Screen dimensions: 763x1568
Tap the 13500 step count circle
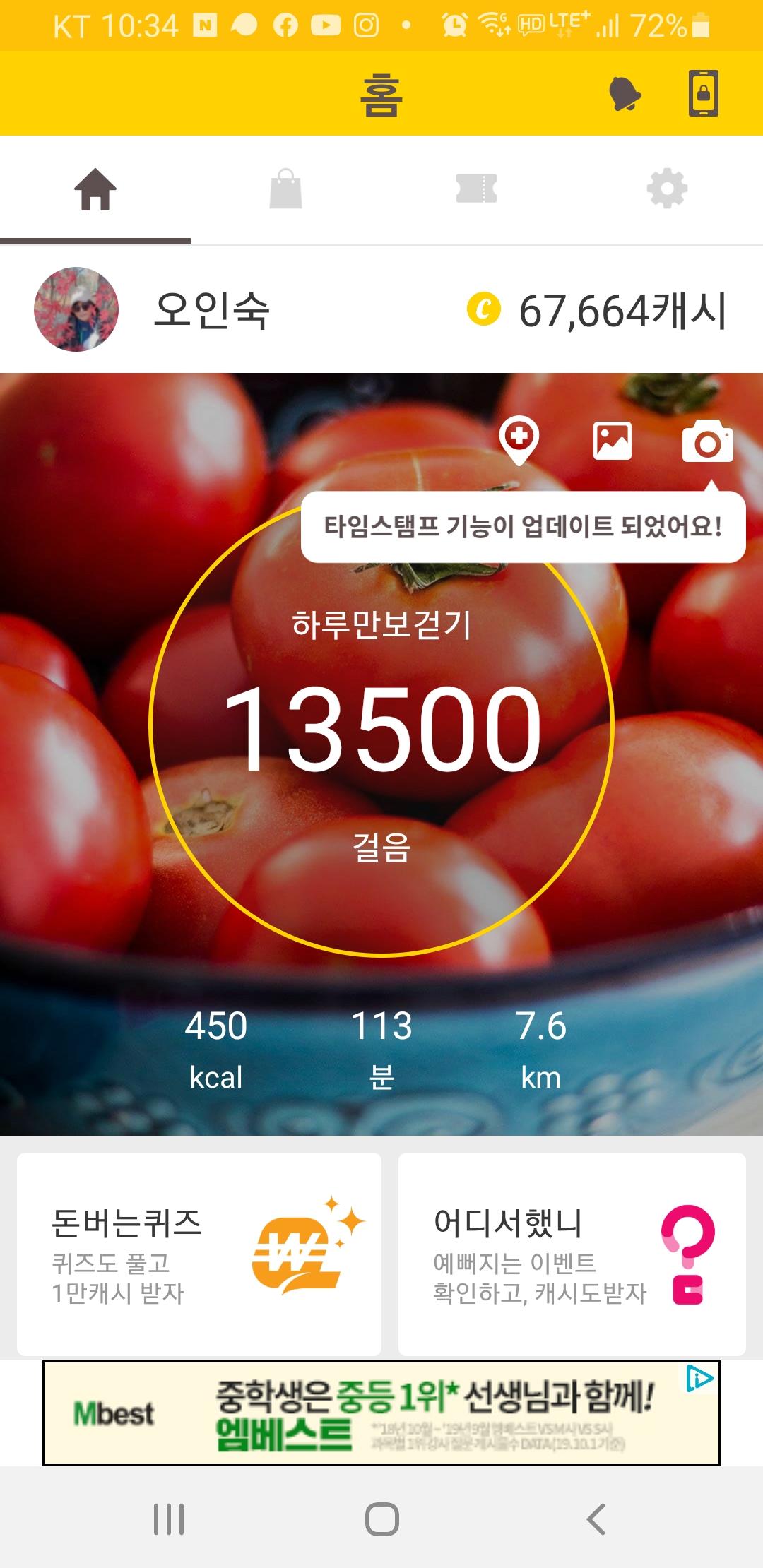[381, 727]
